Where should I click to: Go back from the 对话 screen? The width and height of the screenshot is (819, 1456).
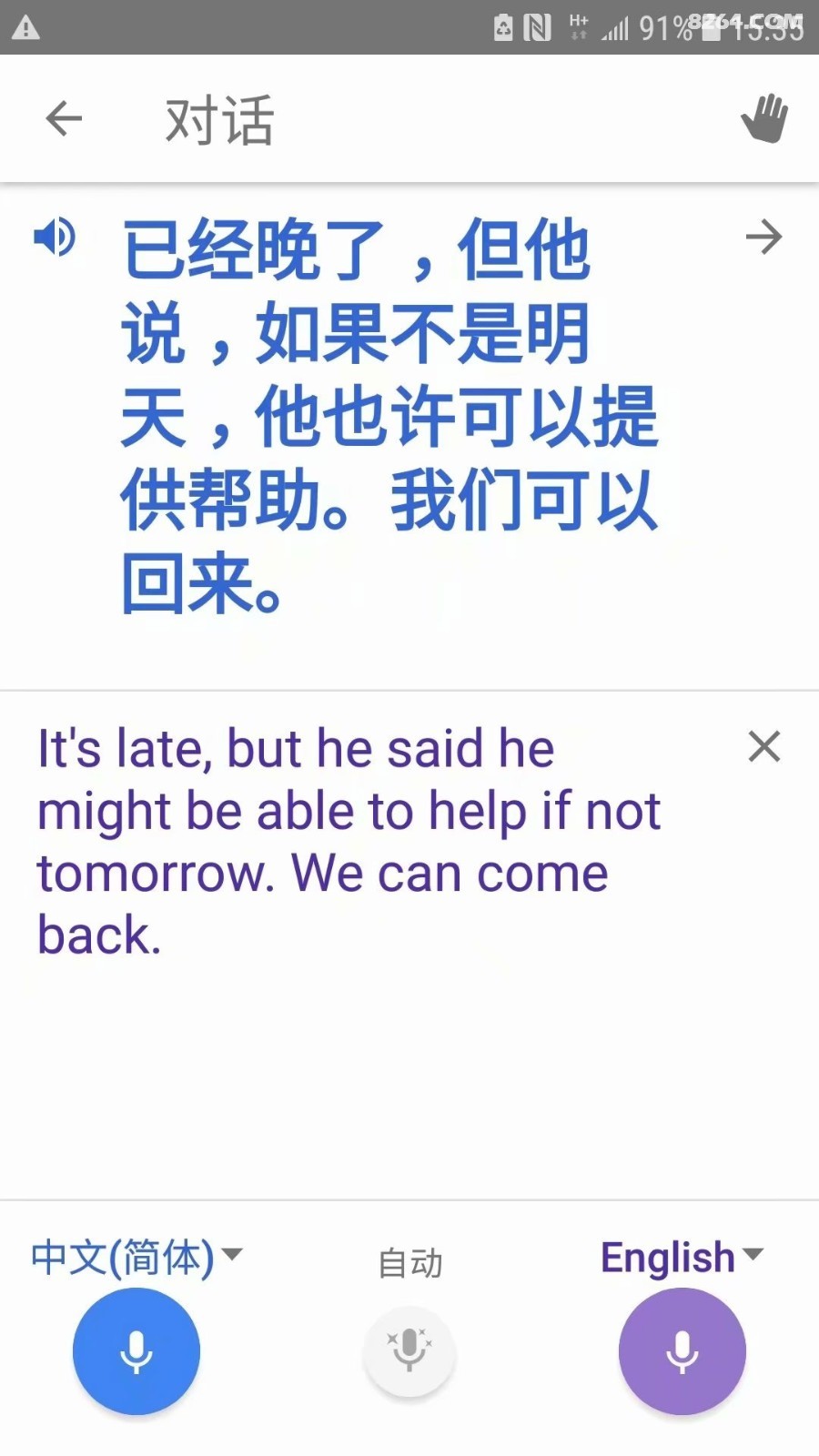point(64,118)
